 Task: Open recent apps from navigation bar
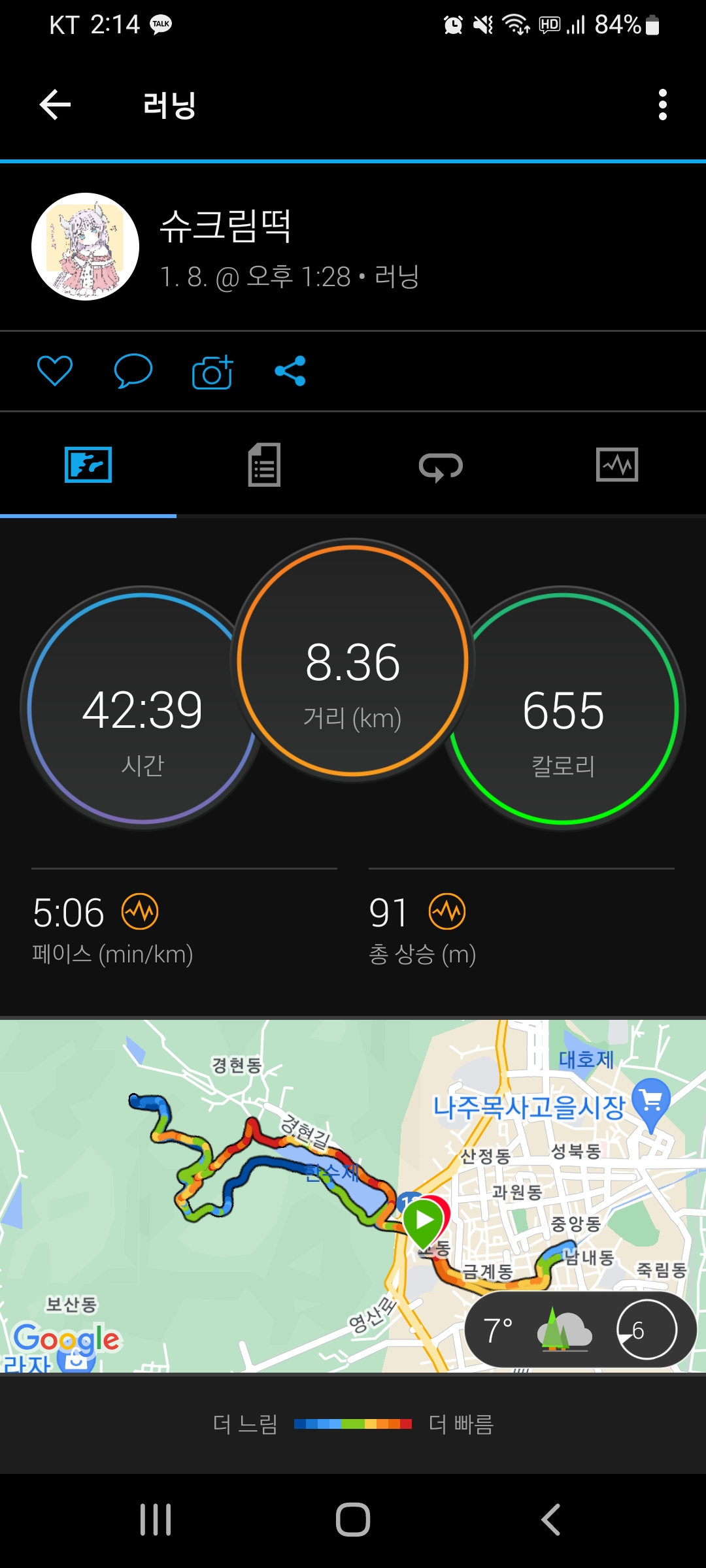point(156,1520)
